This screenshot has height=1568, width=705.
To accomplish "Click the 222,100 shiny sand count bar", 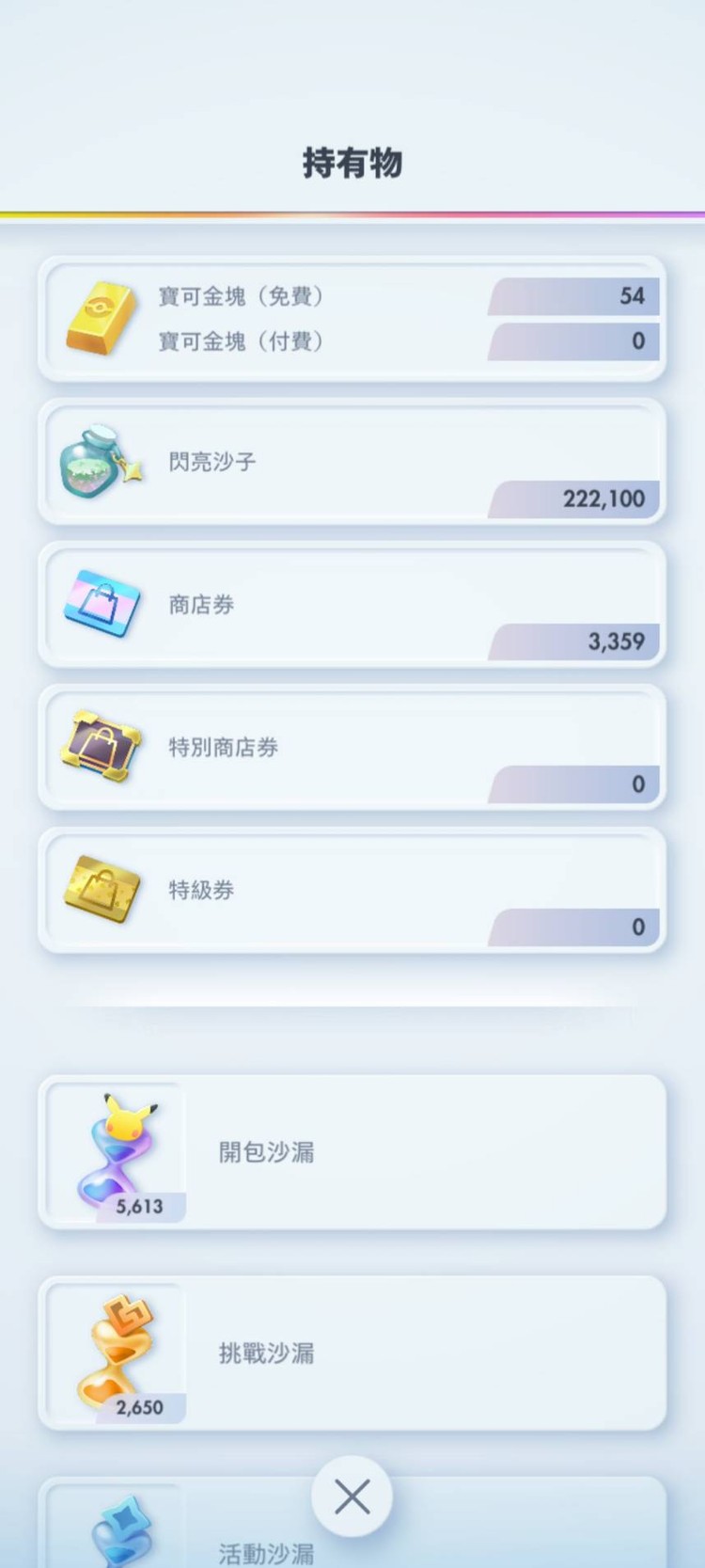I will point(573,499).
